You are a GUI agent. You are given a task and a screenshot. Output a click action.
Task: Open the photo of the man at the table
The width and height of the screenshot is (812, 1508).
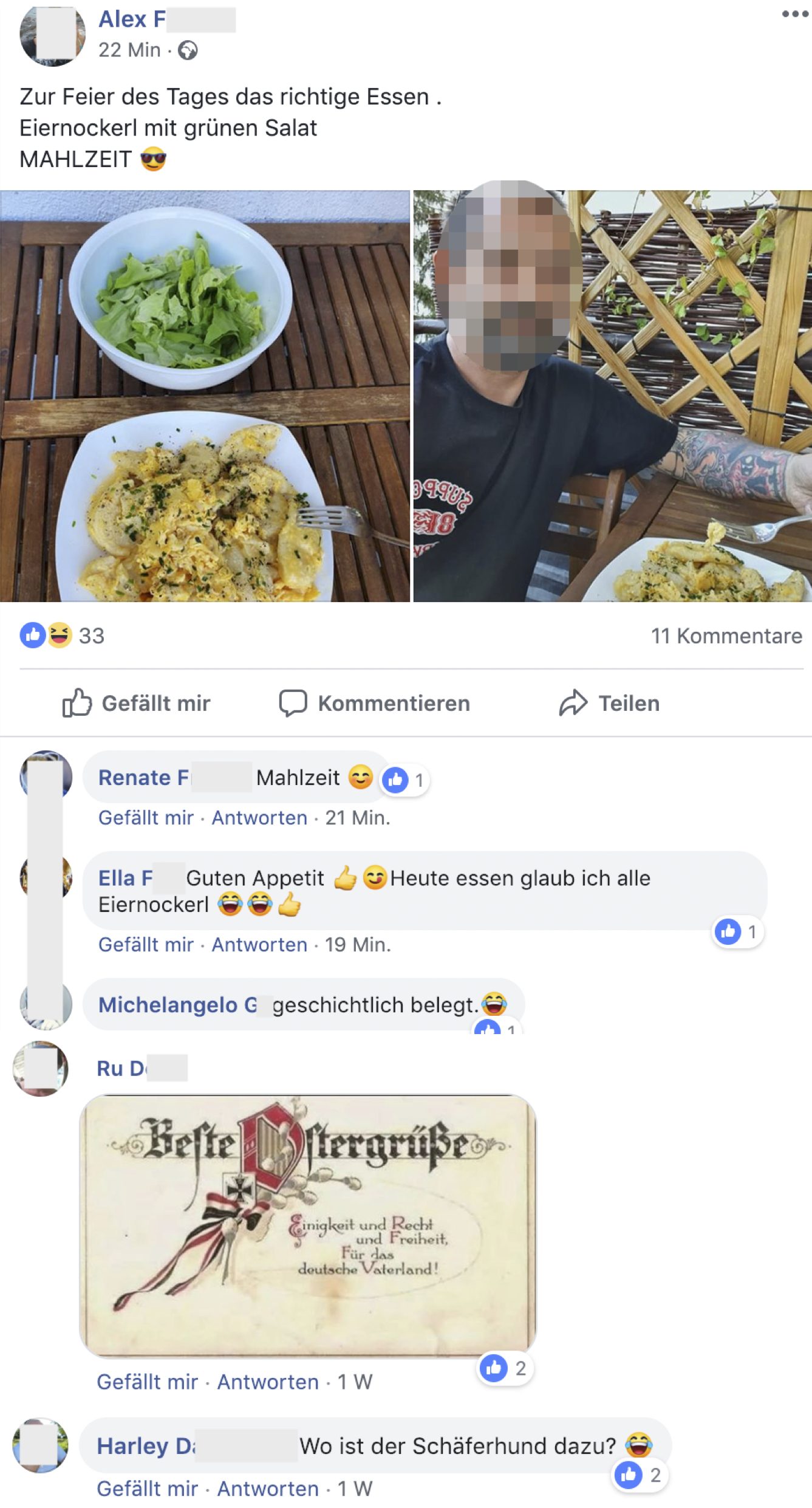click(612, 396)
